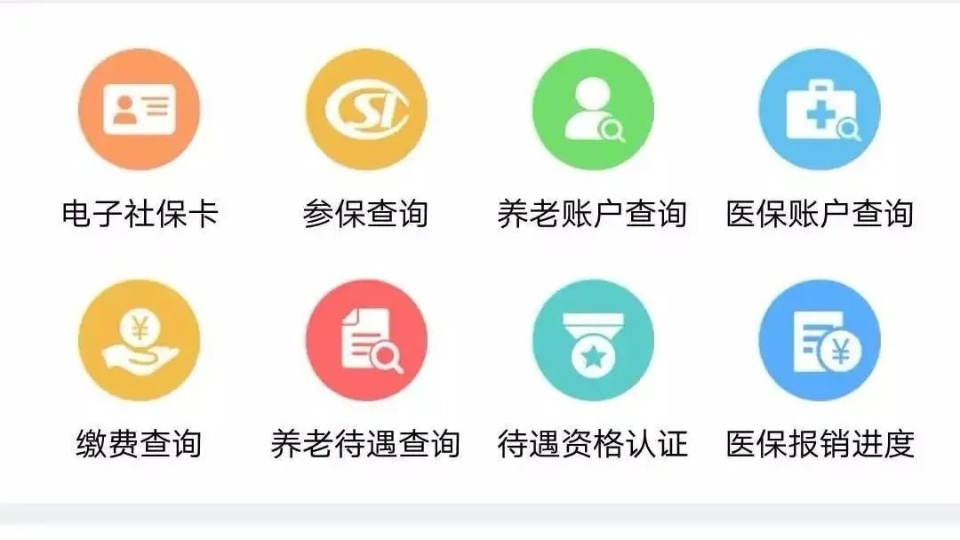Check 养老待遇查询 pension benefits
Image resolution: width=960 pixels, height=540 pixels.
pyautogui.click(x=366, y=340)
